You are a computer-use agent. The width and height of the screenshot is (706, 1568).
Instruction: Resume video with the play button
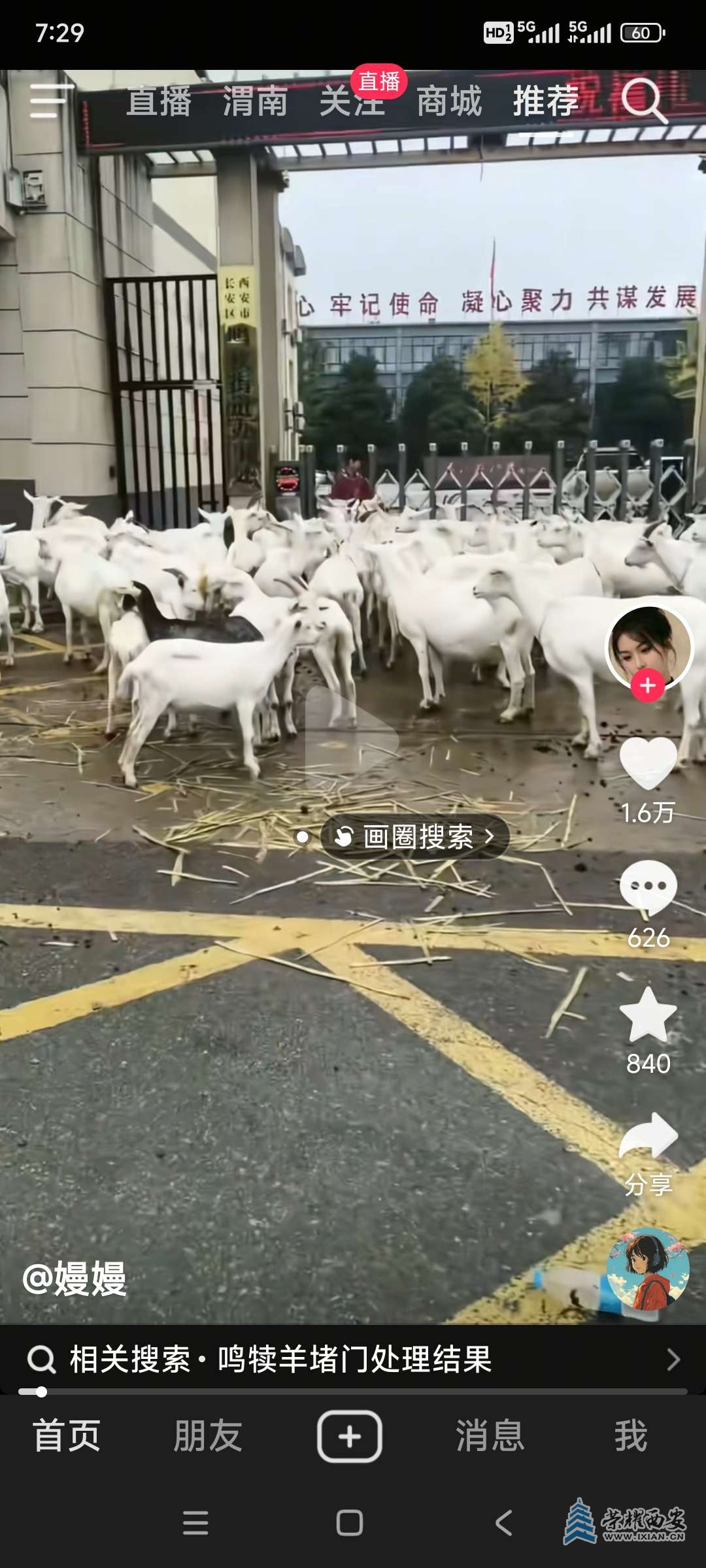point(351,740)
